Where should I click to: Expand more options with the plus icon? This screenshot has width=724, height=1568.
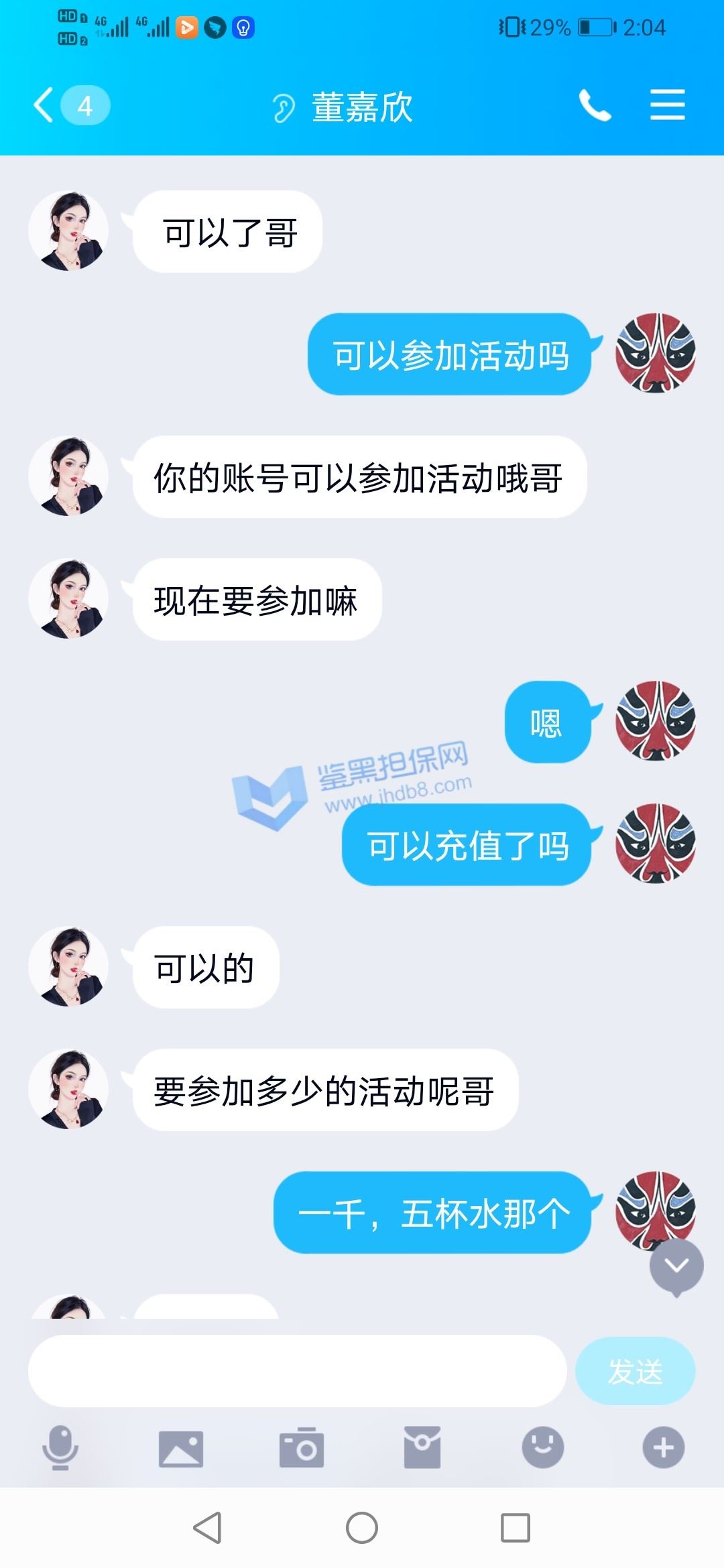[x=664, y=1448]
